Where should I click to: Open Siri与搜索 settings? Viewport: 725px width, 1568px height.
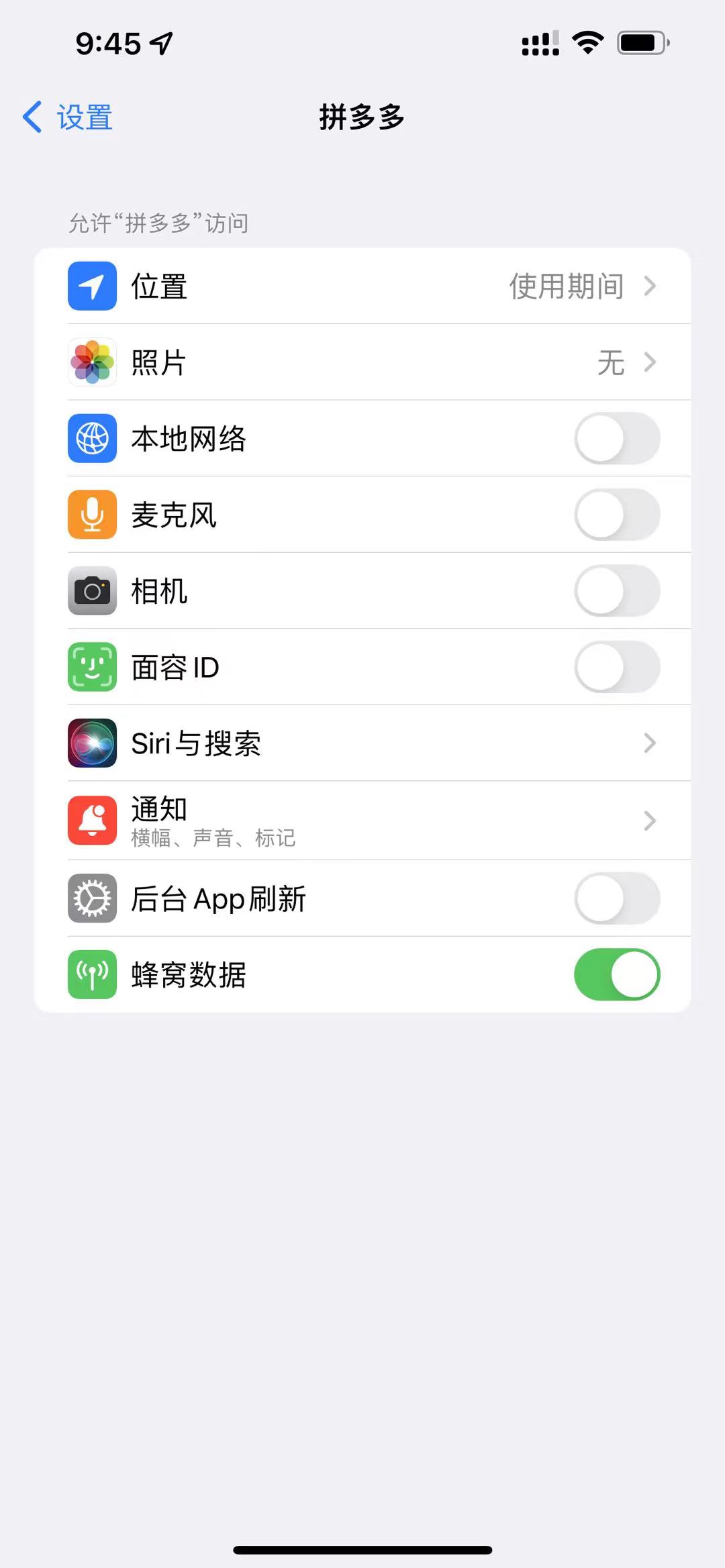point(362,743)
